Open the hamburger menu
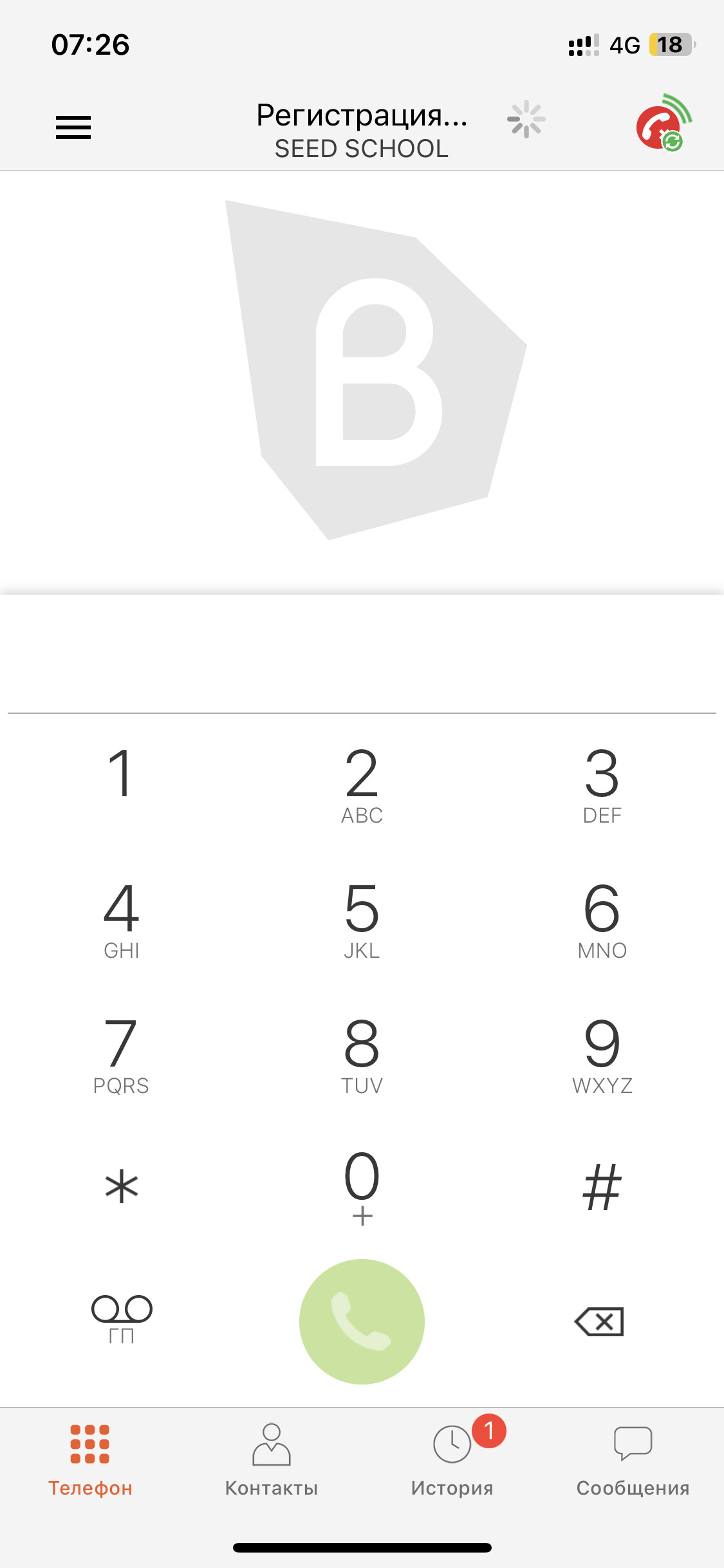The height and width of the screenshot is (1568, 724). [73, 127]
